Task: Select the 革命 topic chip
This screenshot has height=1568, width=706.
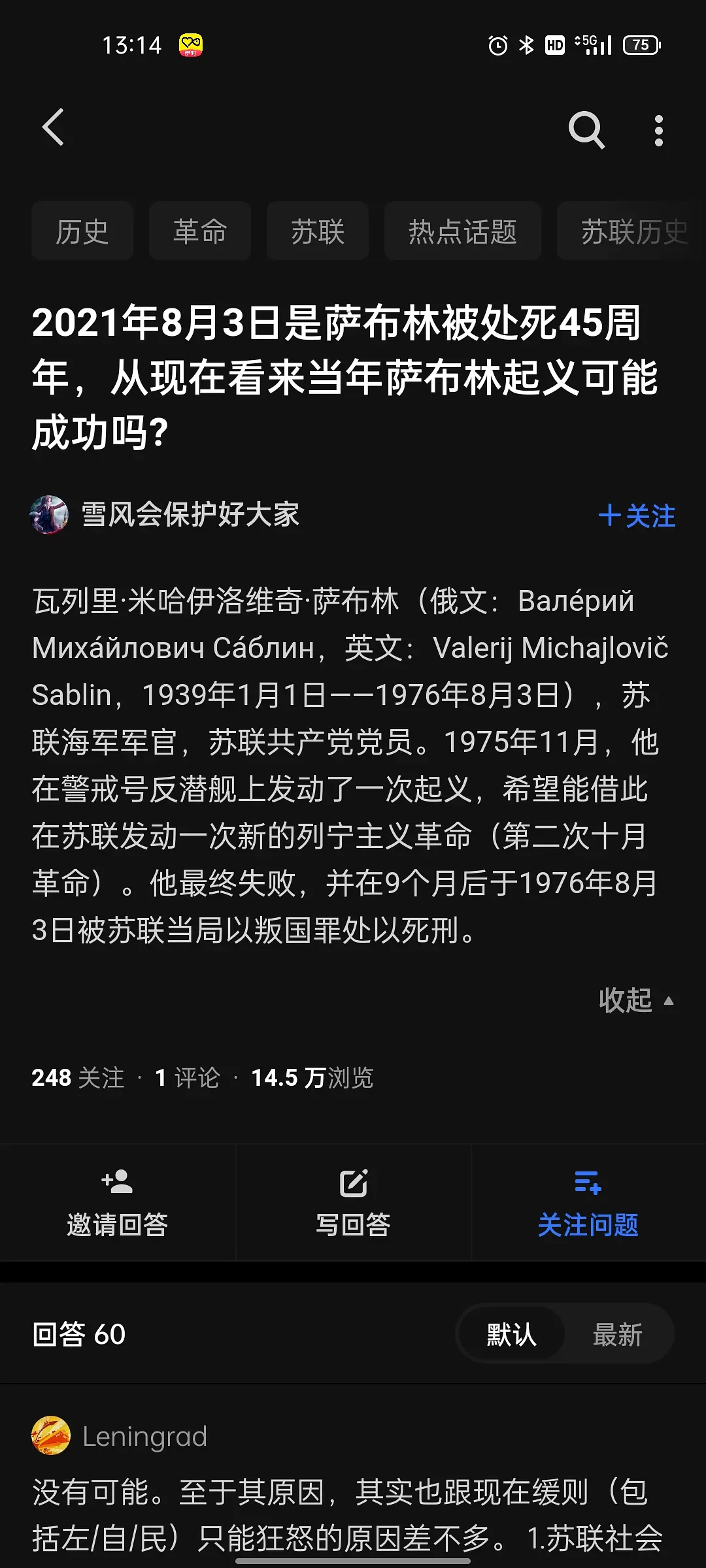Action: coord(200,232)
